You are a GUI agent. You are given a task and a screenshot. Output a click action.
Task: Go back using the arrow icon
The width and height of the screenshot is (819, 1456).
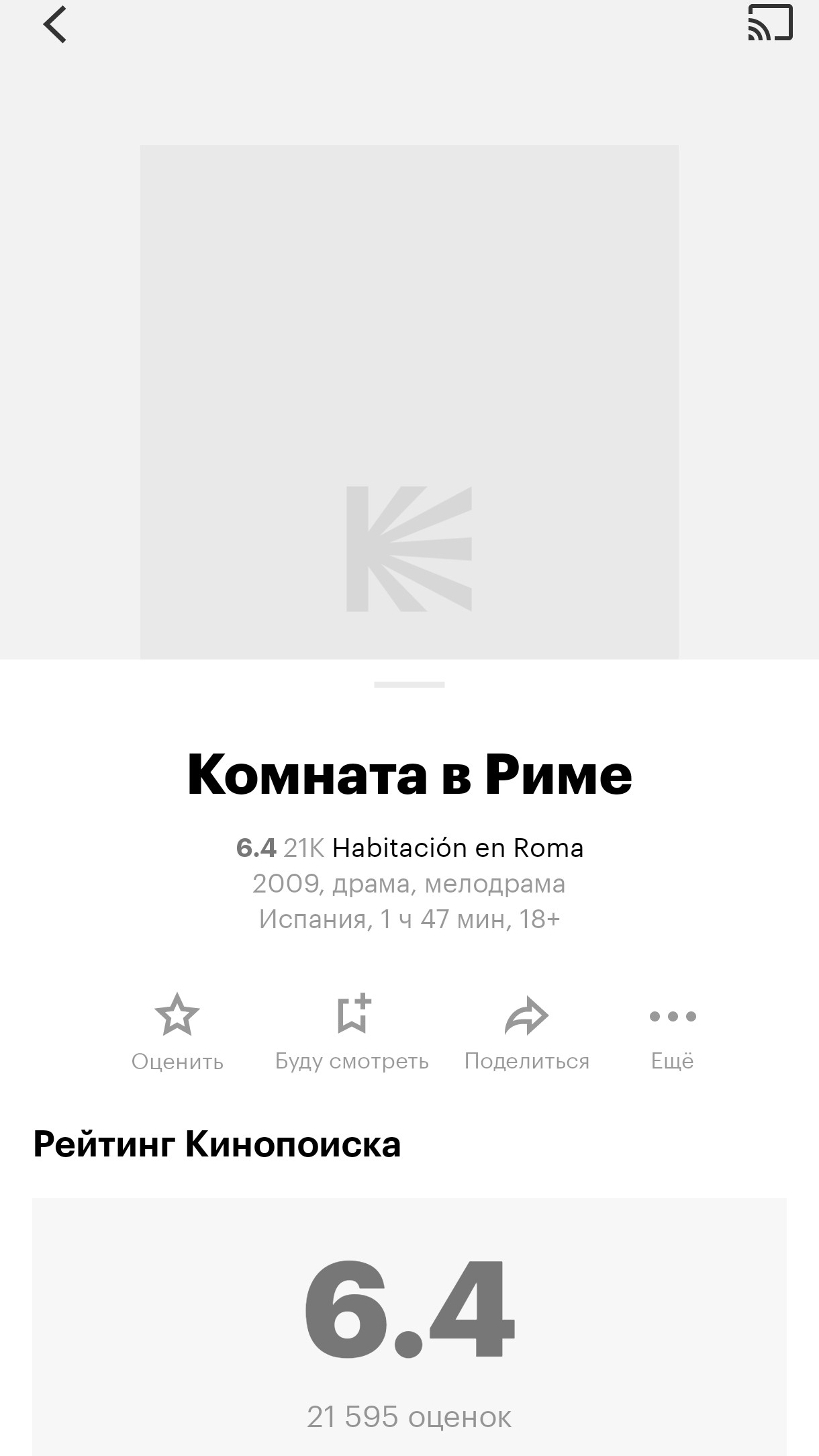[55, 25]
